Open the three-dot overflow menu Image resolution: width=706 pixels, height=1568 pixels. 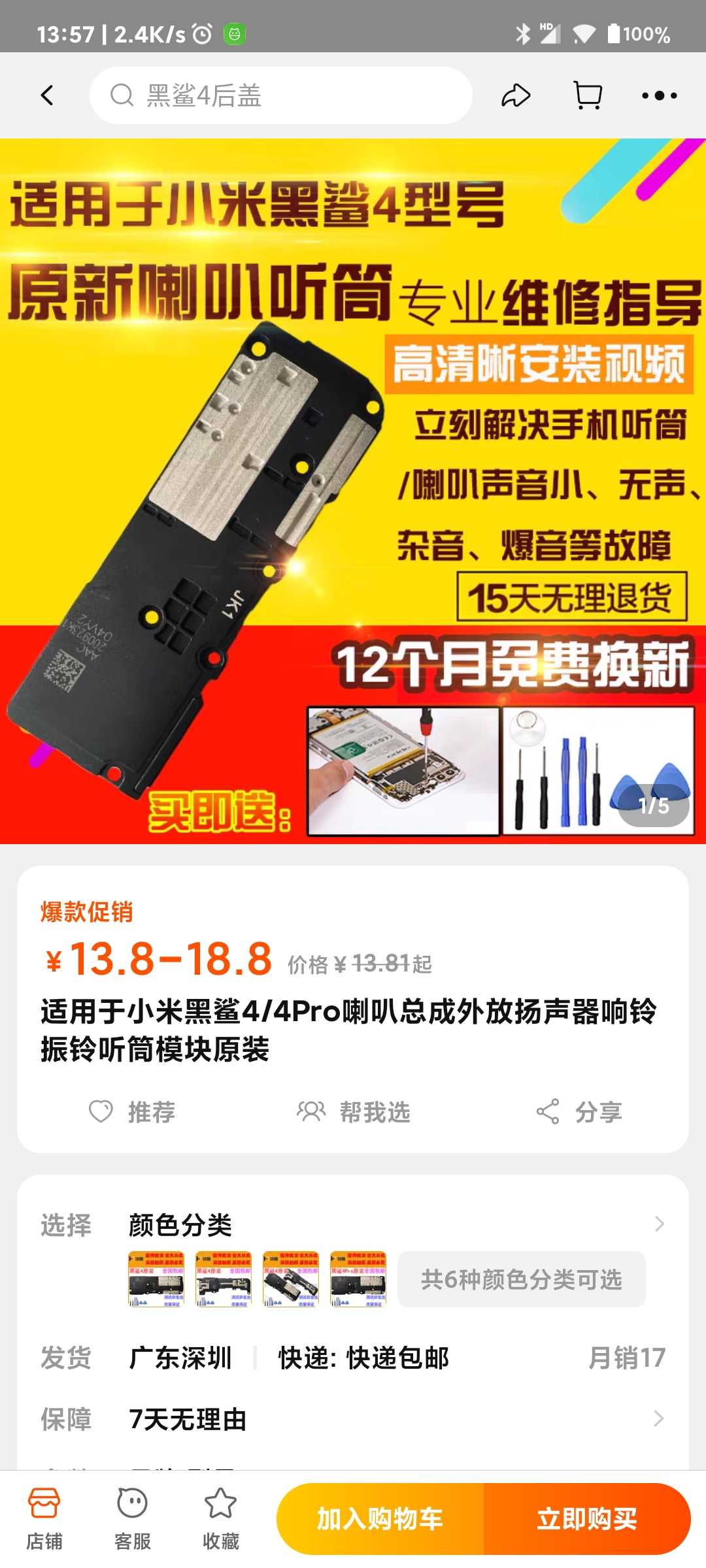[x=659, y=95]
